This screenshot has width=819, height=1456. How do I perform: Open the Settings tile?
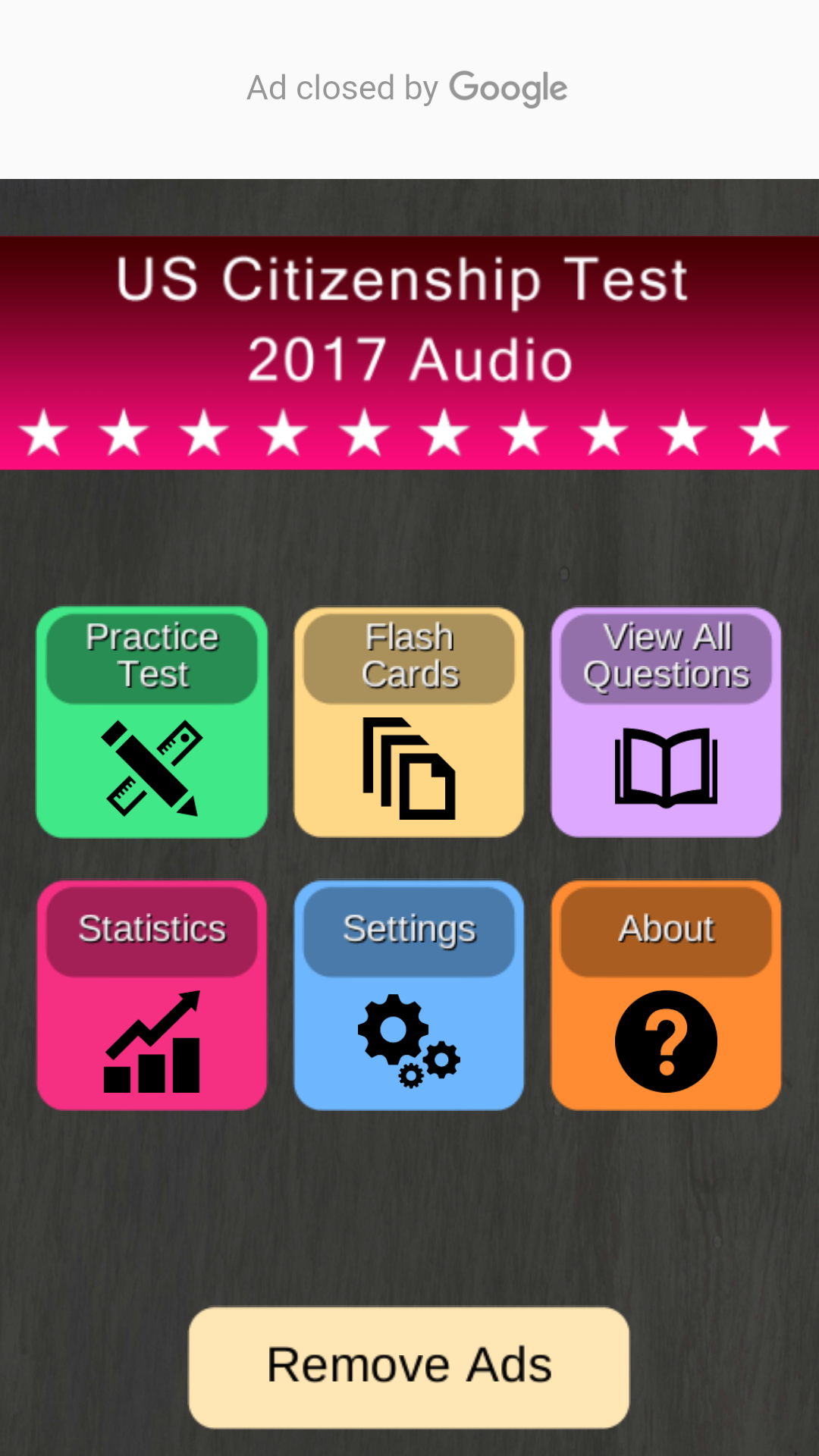coord(409,995)
